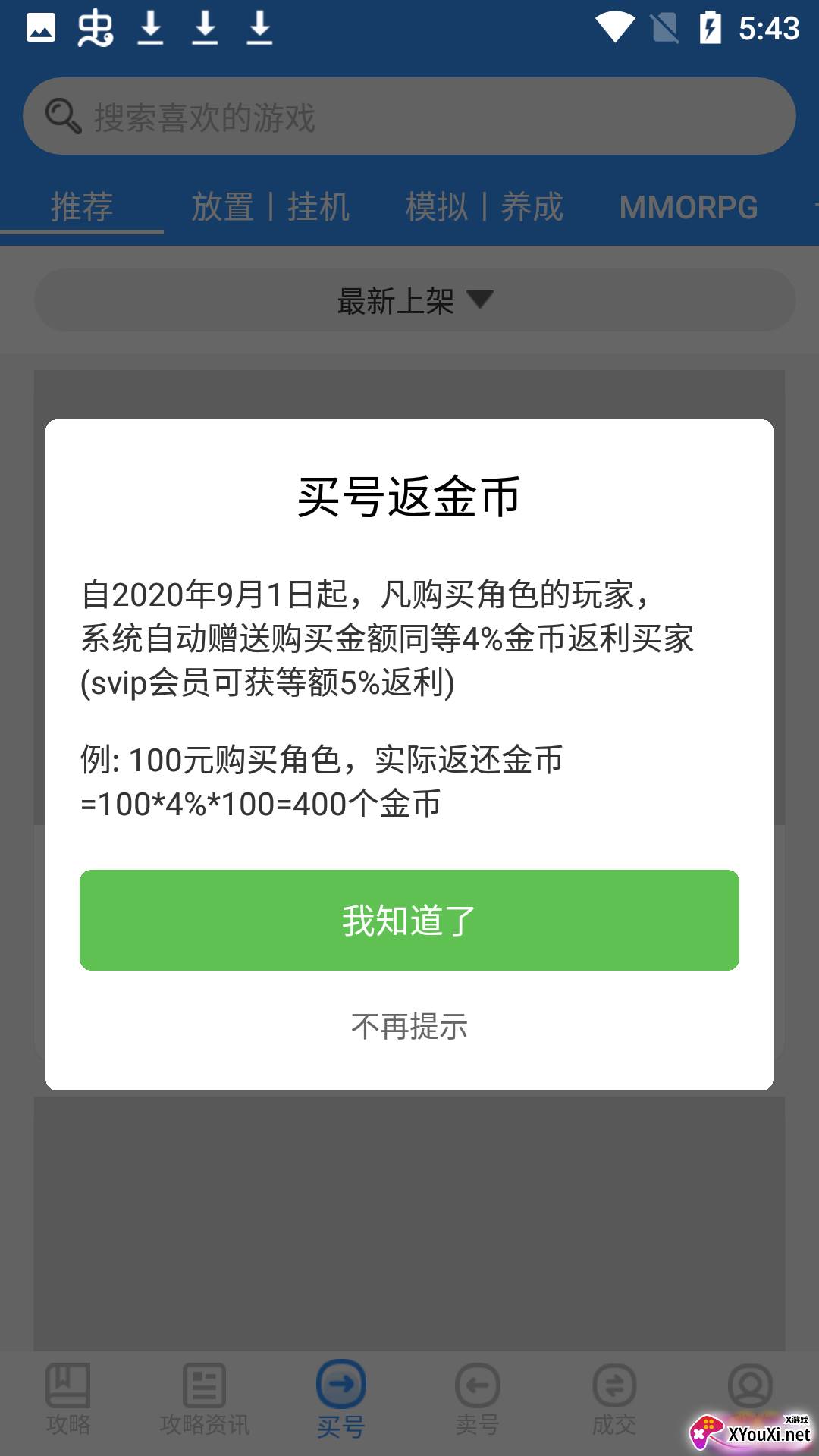
Task: Open the 攻略资讯 bottom tab
Action: [205, 1399]
